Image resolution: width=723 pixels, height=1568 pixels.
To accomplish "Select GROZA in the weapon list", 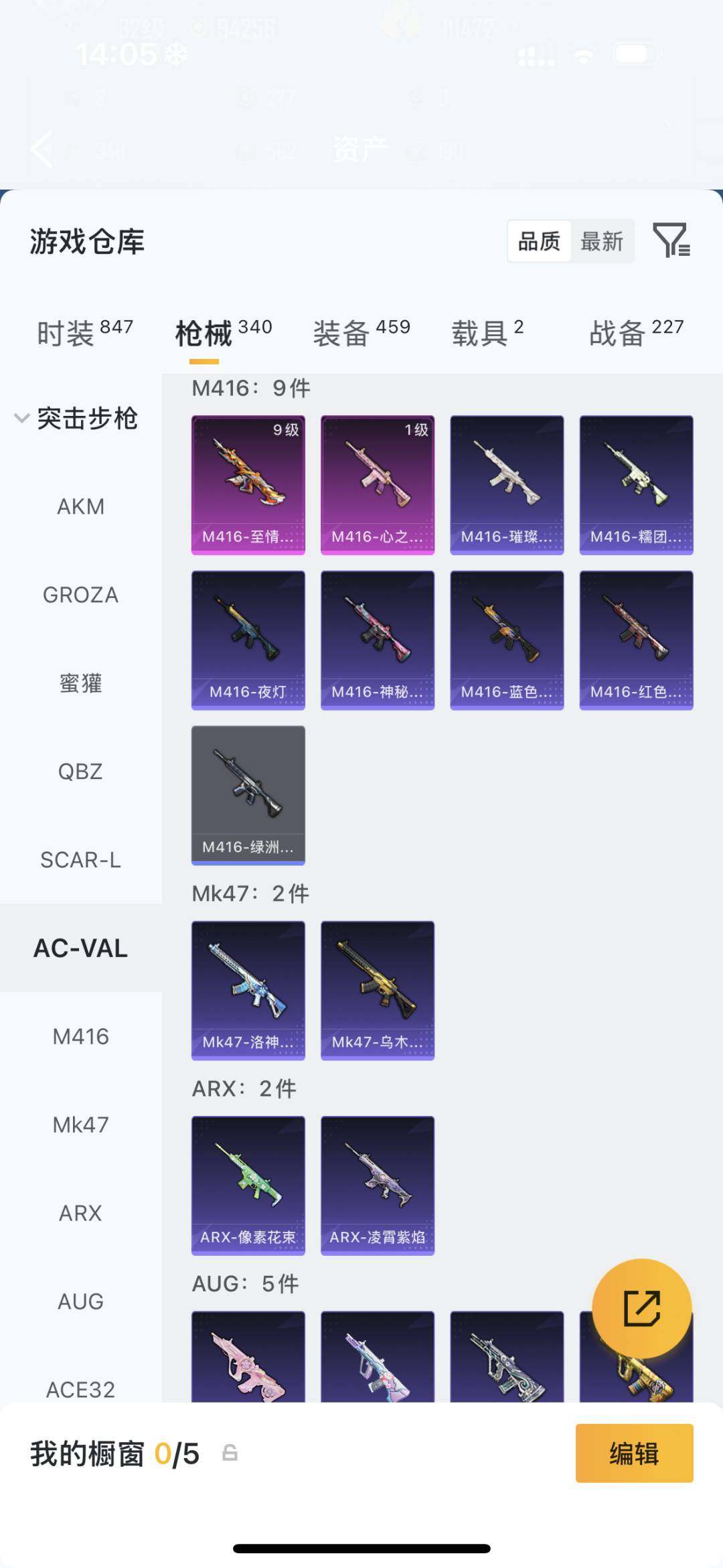I will [81, 595].
